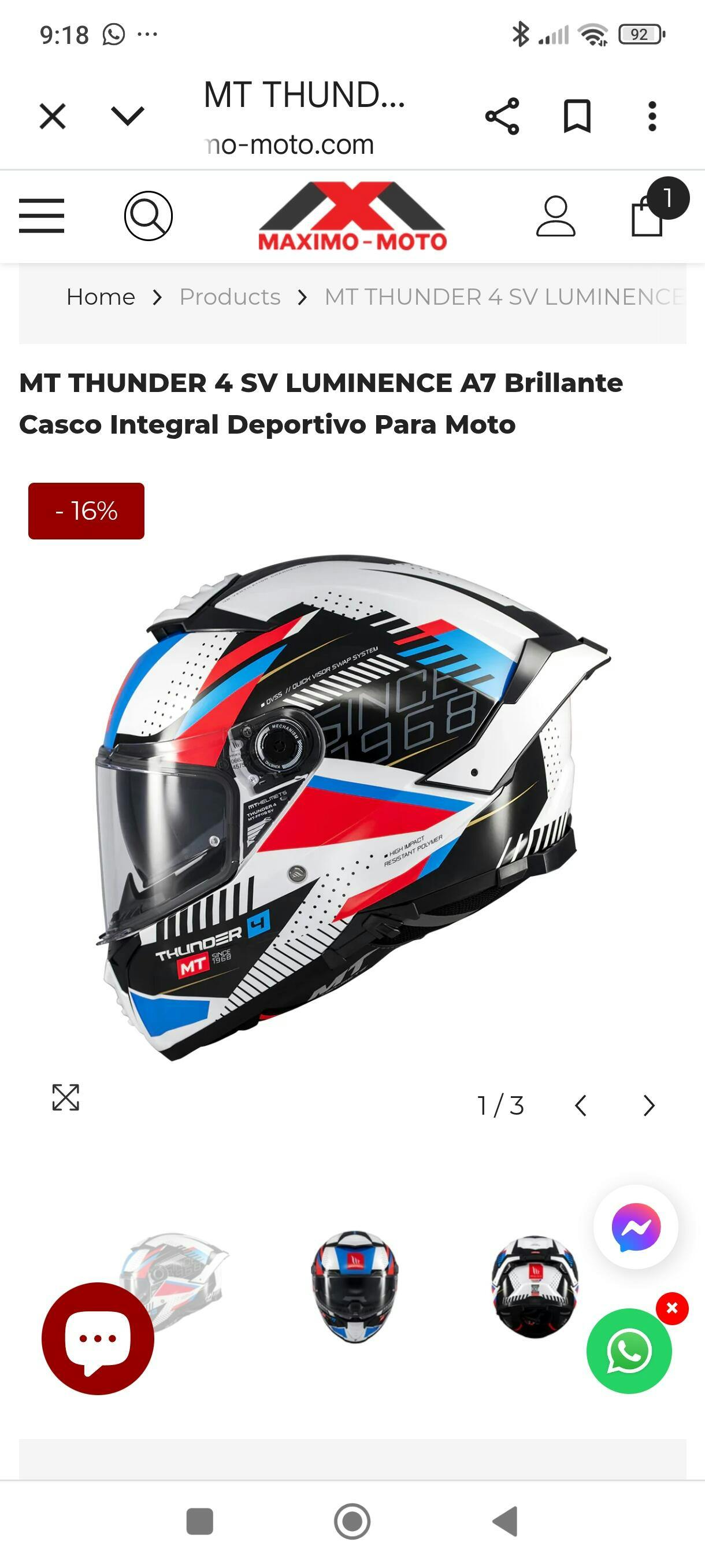Share this product page
Screen dimensions: 705x1568
502,116
